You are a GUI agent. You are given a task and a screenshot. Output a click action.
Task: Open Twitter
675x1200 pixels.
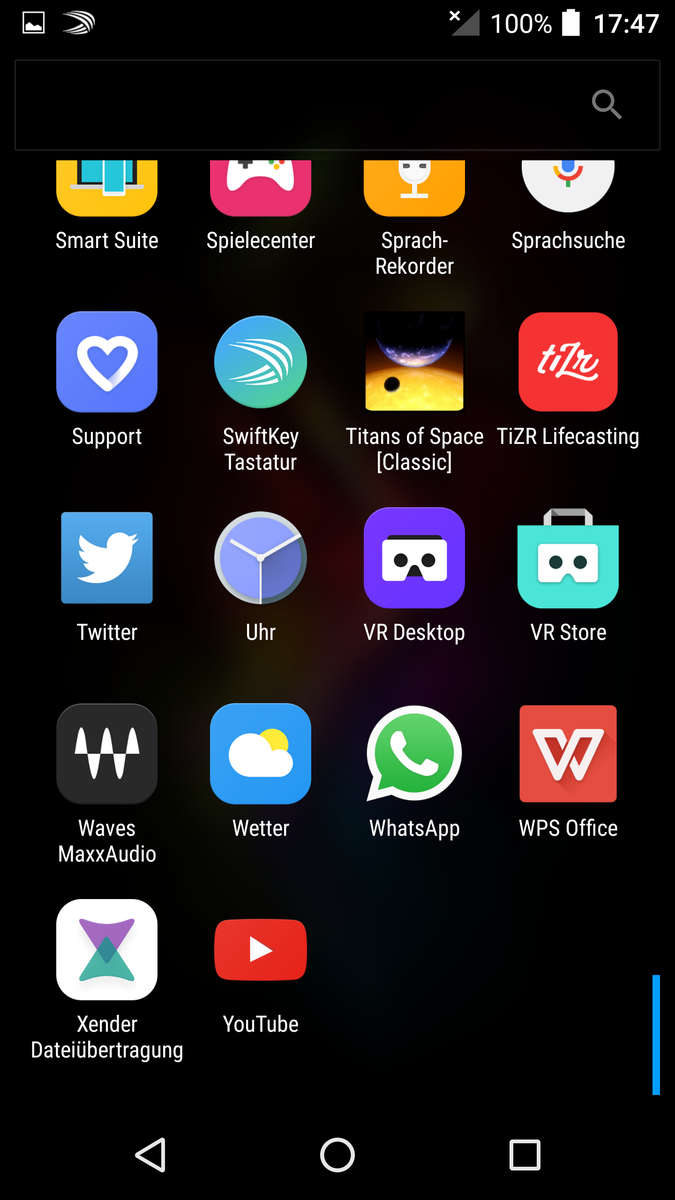pos(107,558)
